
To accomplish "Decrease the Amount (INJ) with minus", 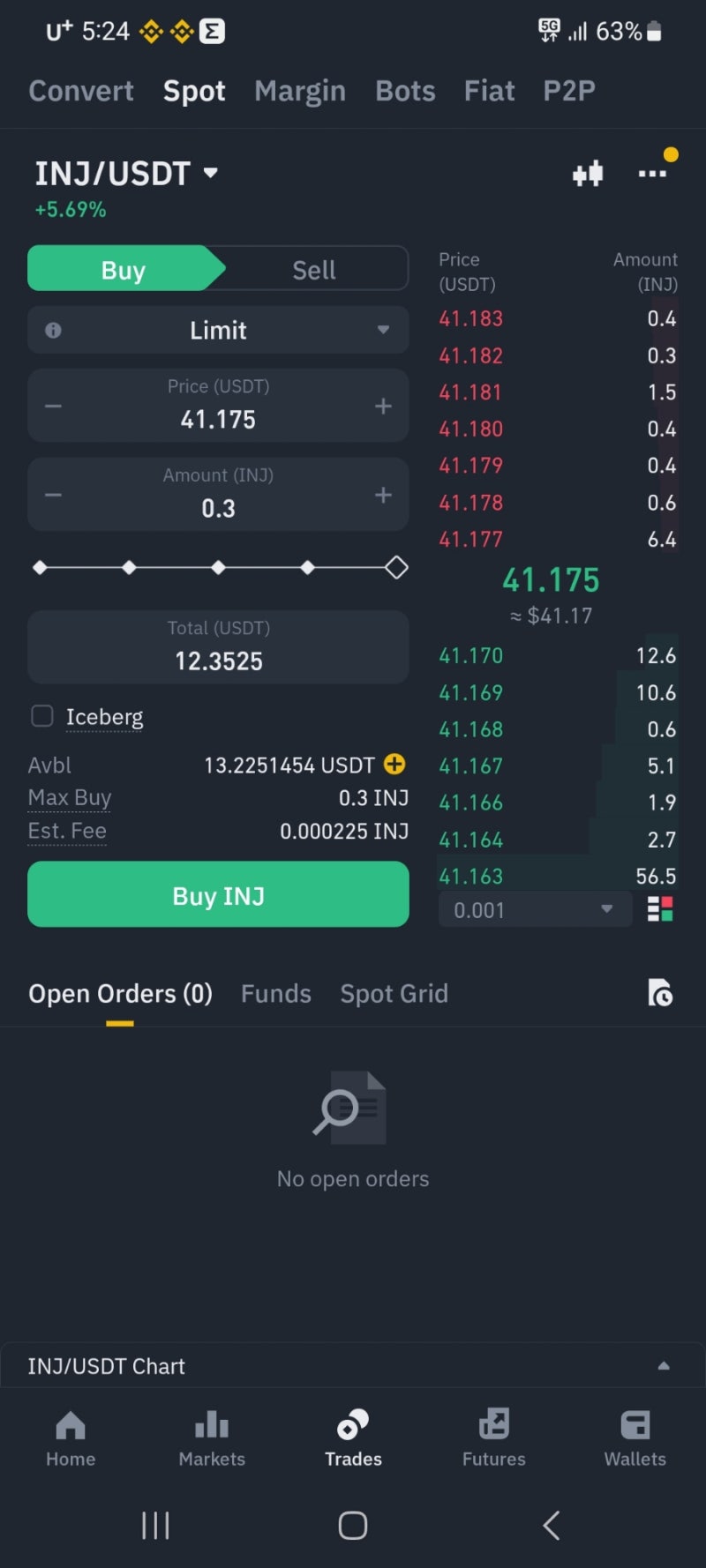I will tap(54, 495).
